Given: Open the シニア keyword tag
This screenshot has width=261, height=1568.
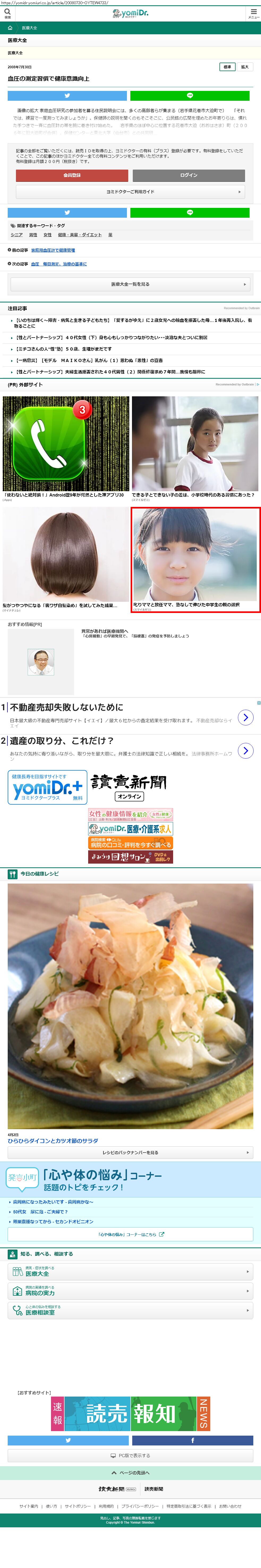Looking at the screenshot, I should [x=16, y=235].
